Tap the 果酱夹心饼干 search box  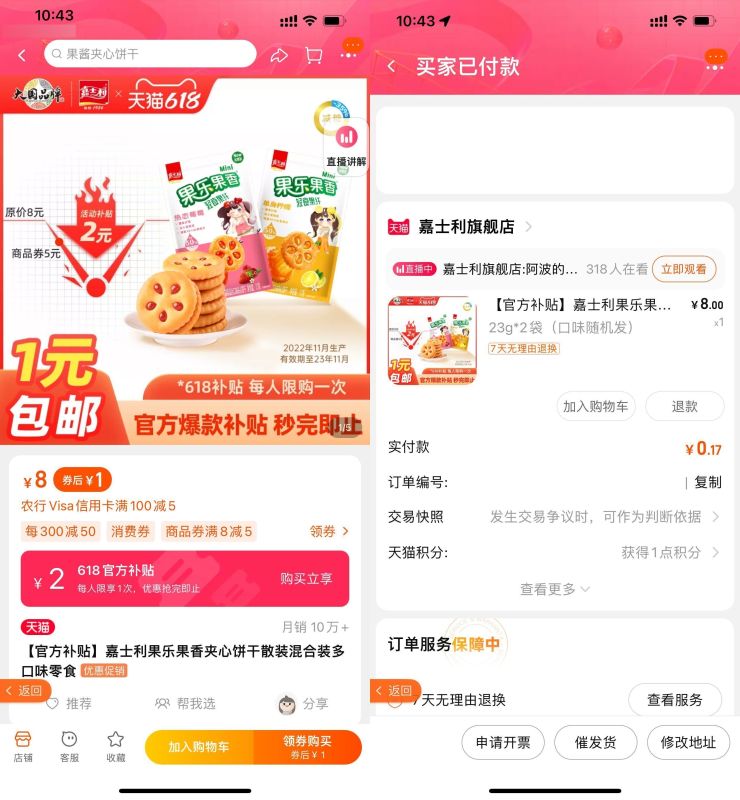click(150, 54)
